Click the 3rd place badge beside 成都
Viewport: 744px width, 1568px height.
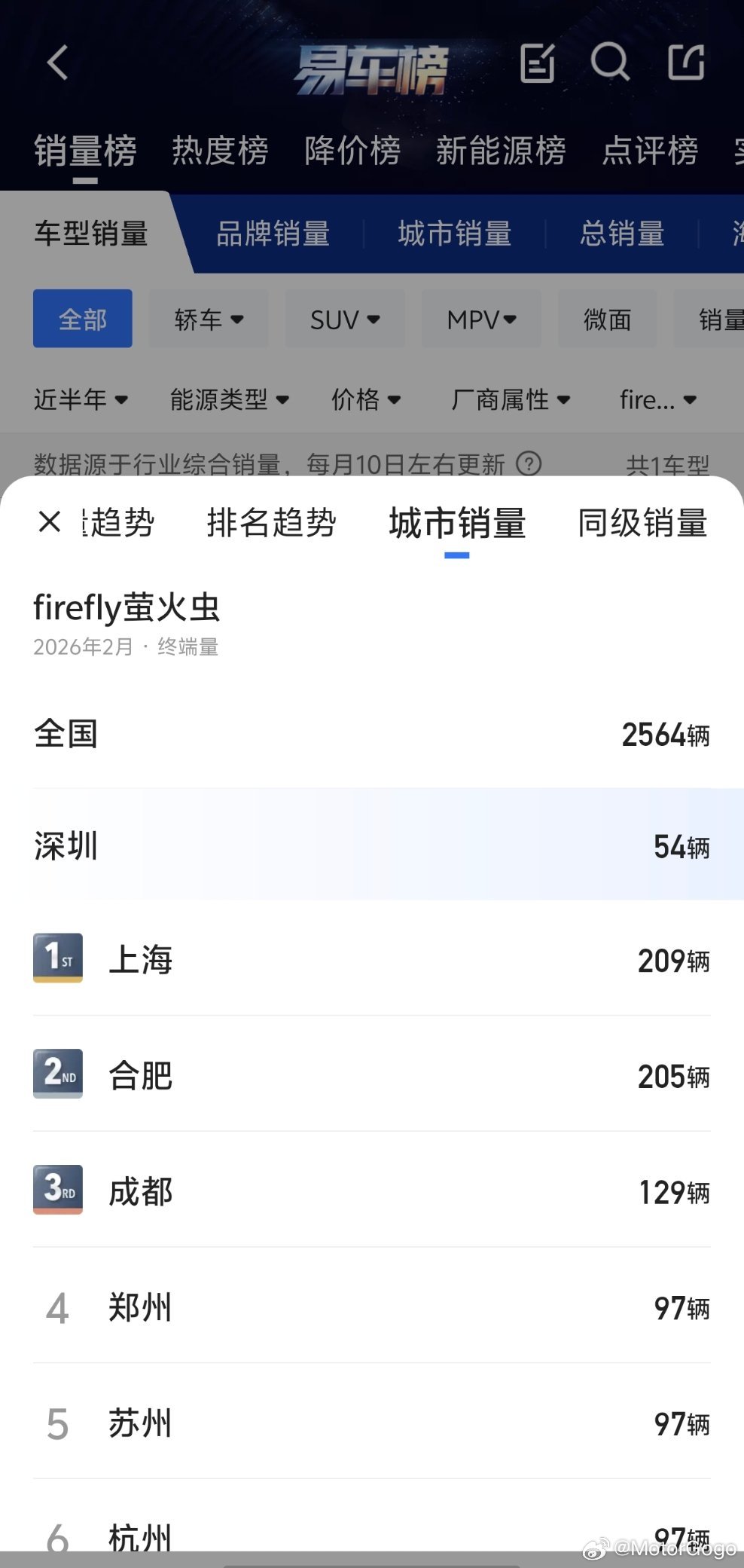[57, 1191]
